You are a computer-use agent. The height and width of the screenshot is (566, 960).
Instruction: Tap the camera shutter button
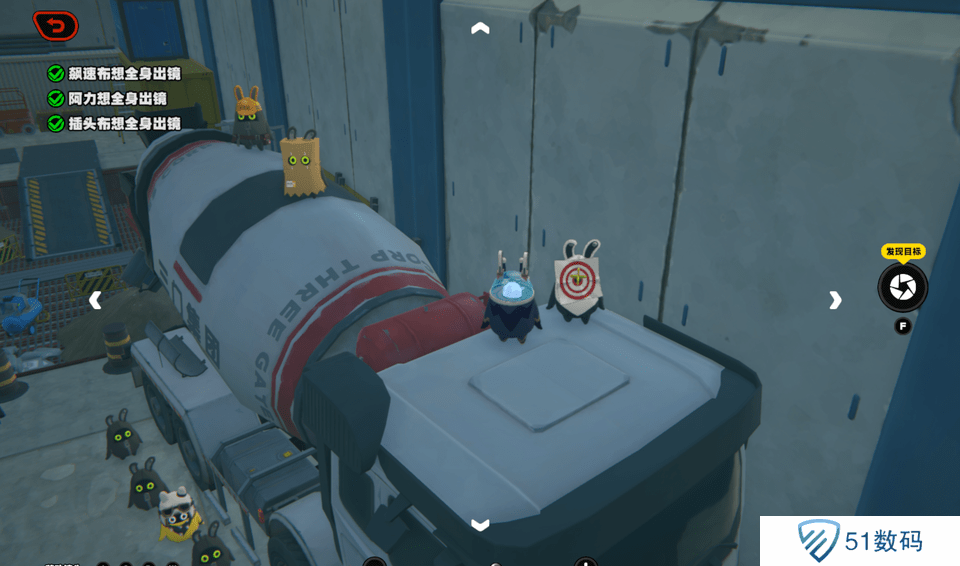(x=902, y=288)
